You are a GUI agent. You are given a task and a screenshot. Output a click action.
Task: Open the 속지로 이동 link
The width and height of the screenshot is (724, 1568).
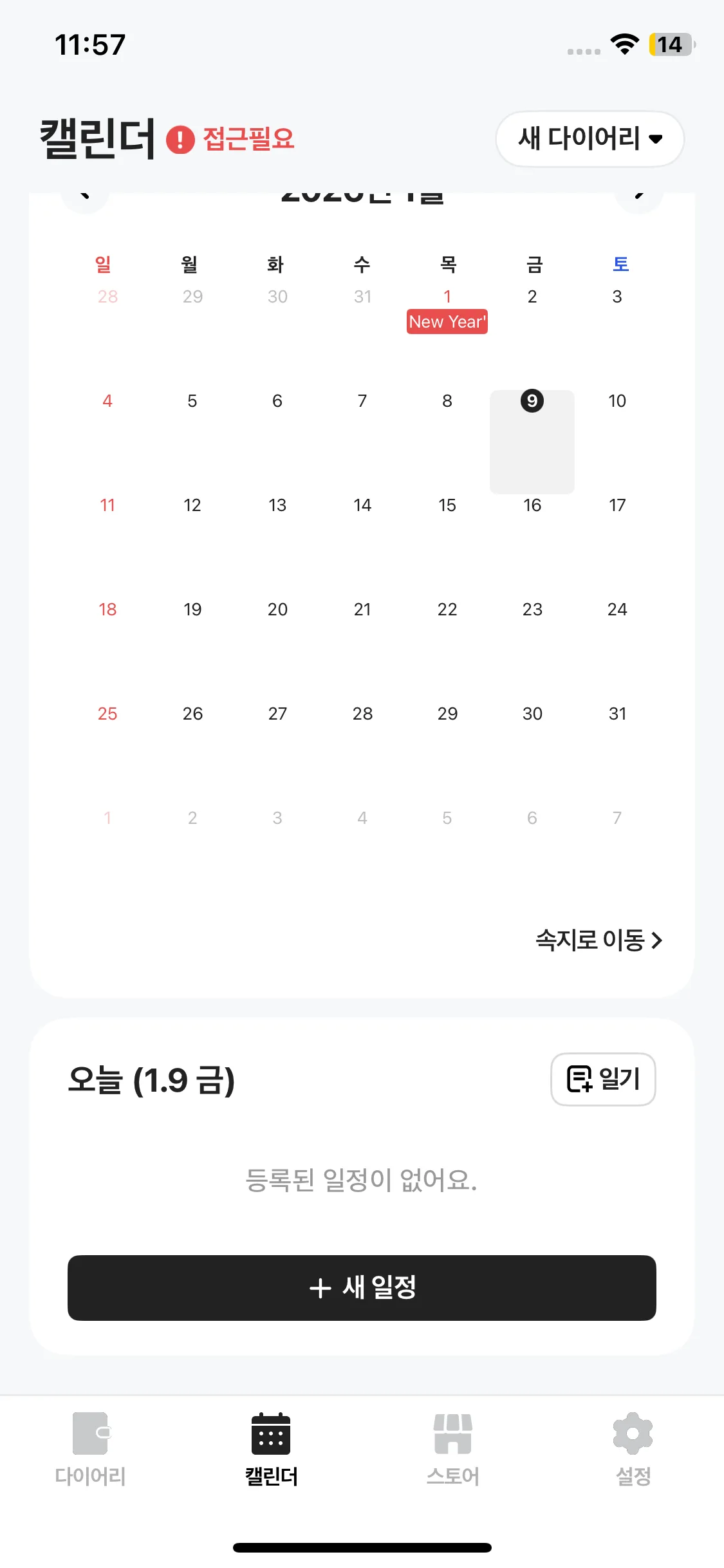pos(599,940)
